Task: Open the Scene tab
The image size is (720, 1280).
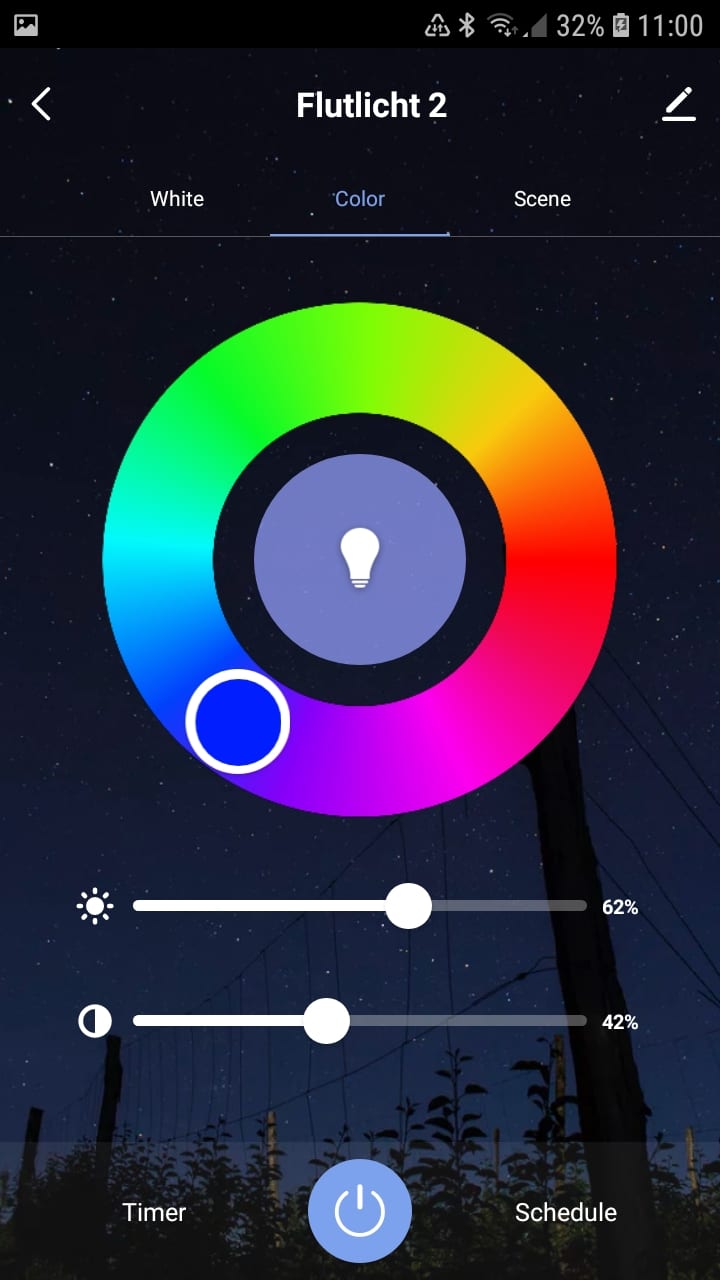Action: (x=542, y=199)
